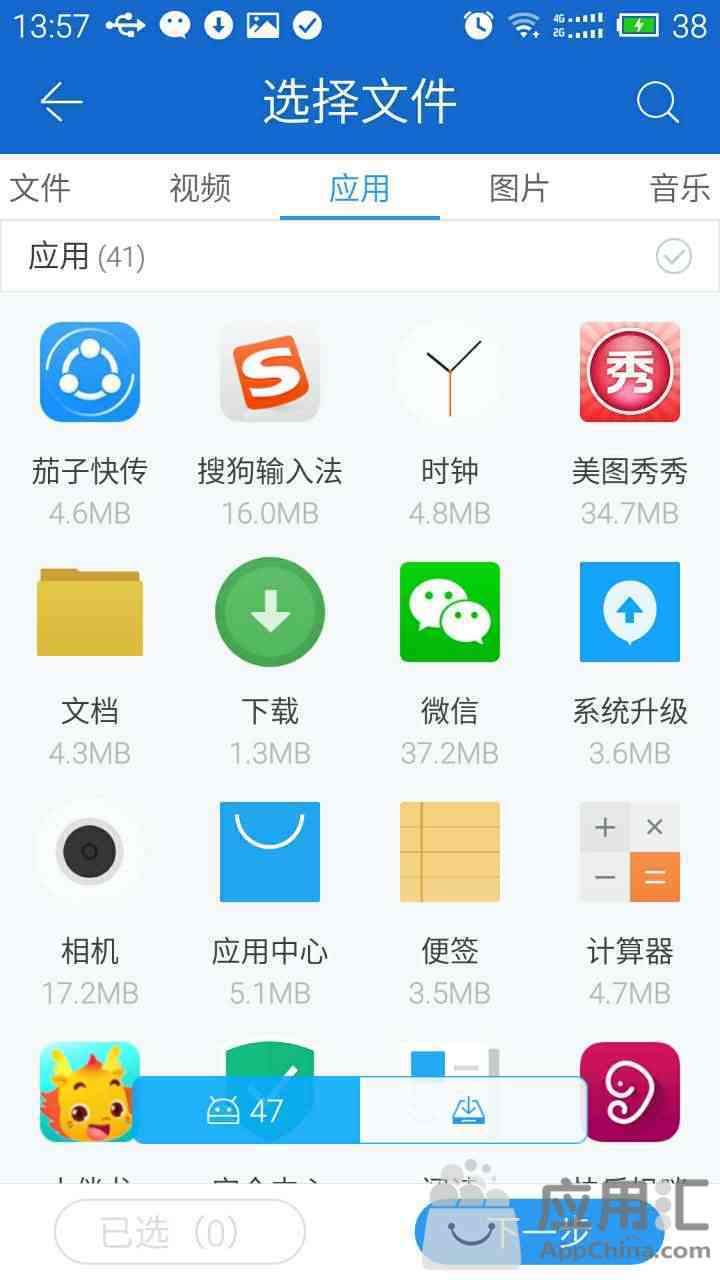Open the search magnifier icon
Viewport: 720px width, 1280px height.
pyautogui.click(x=657, y=102)
